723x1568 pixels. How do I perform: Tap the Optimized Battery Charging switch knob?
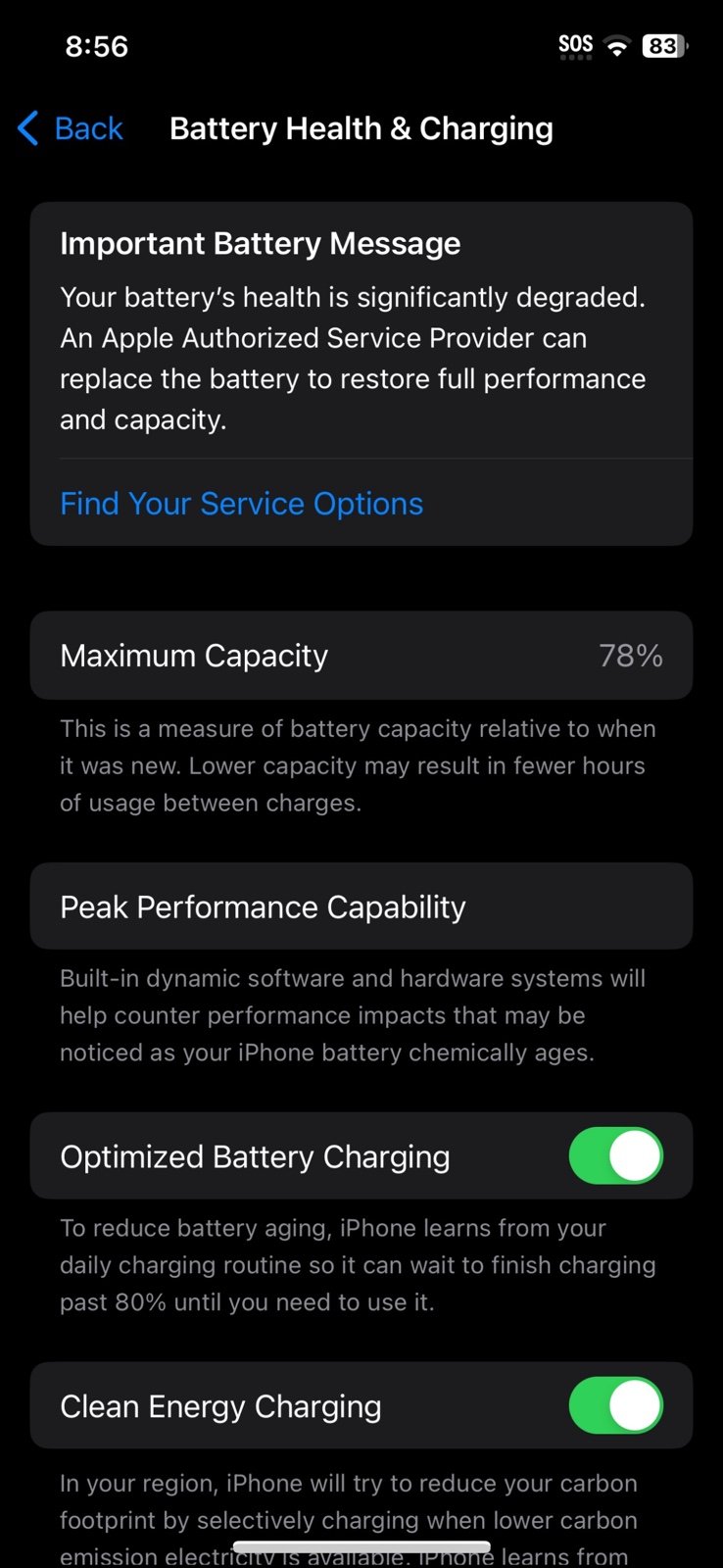635,1156
